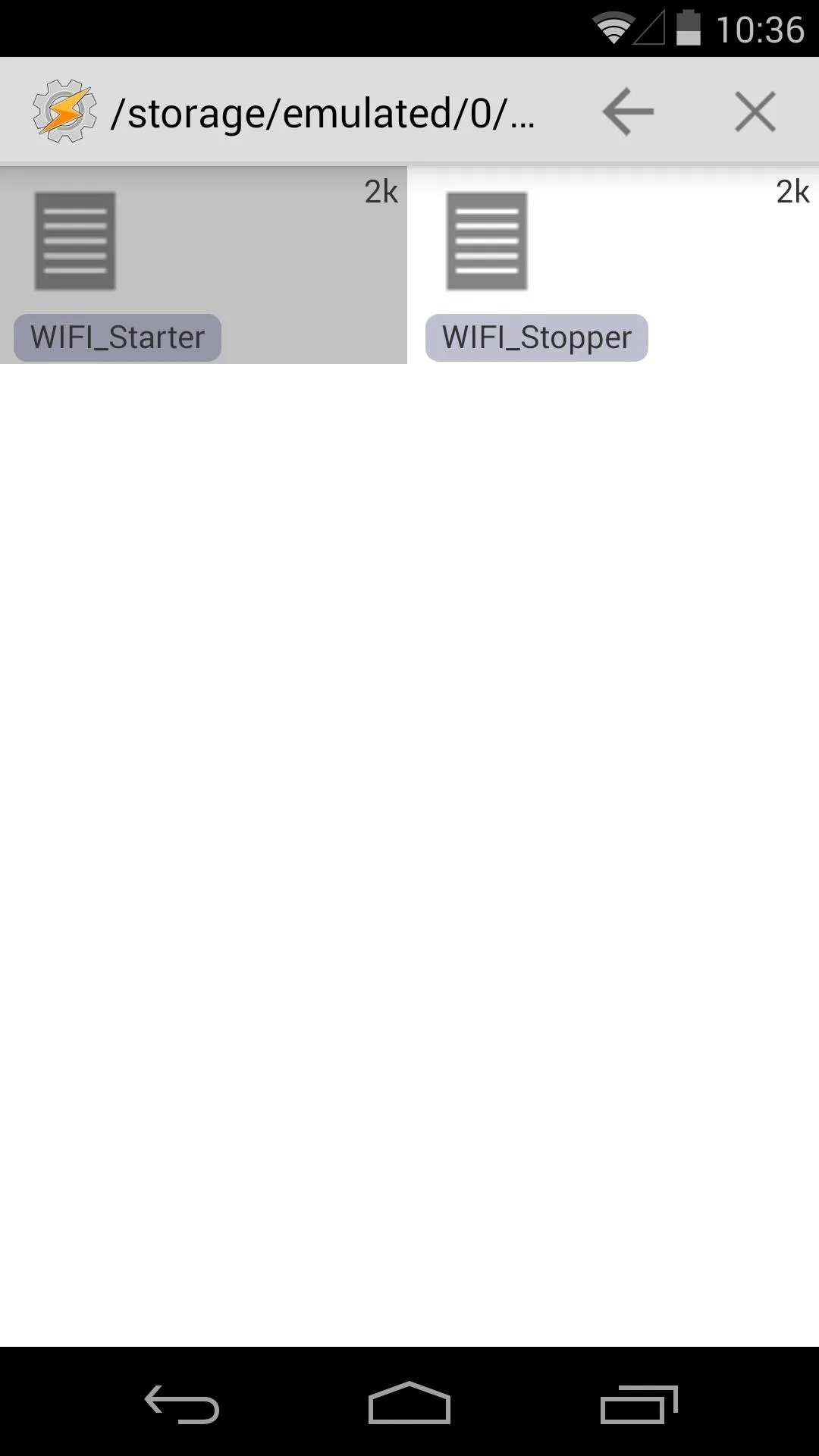Close the file browser with the X
This screenshot has width=819, height=1456.
coord(755,112)
